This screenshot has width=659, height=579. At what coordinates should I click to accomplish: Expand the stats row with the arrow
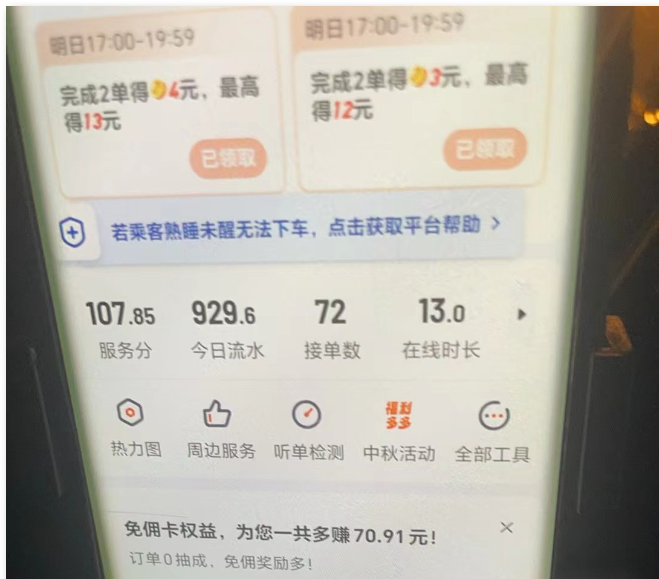pyautogui.click(x=521, y=315)
